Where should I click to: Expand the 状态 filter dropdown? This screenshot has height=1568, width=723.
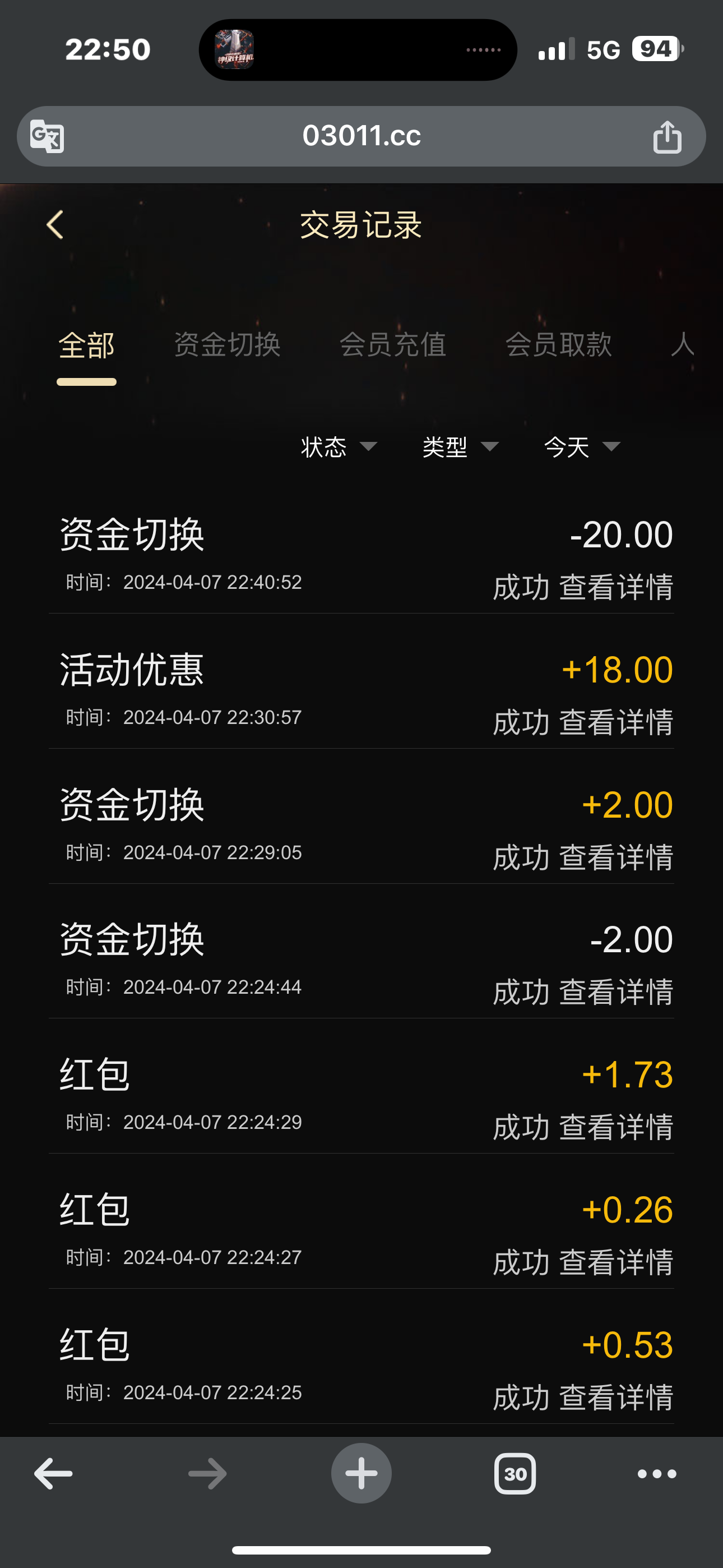[x=339, y=447]
